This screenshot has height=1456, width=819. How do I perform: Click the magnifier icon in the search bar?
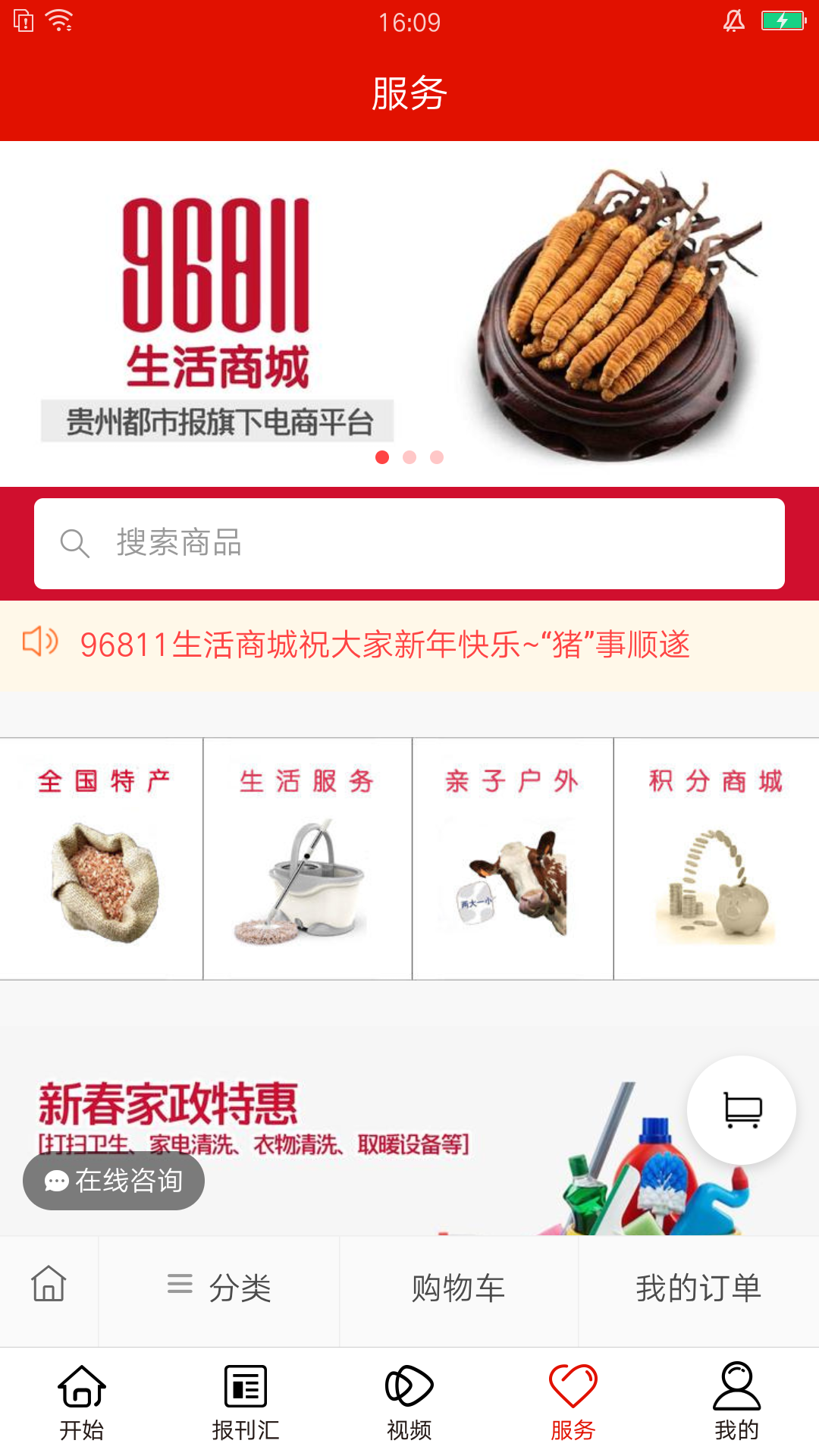pos(74,543)
